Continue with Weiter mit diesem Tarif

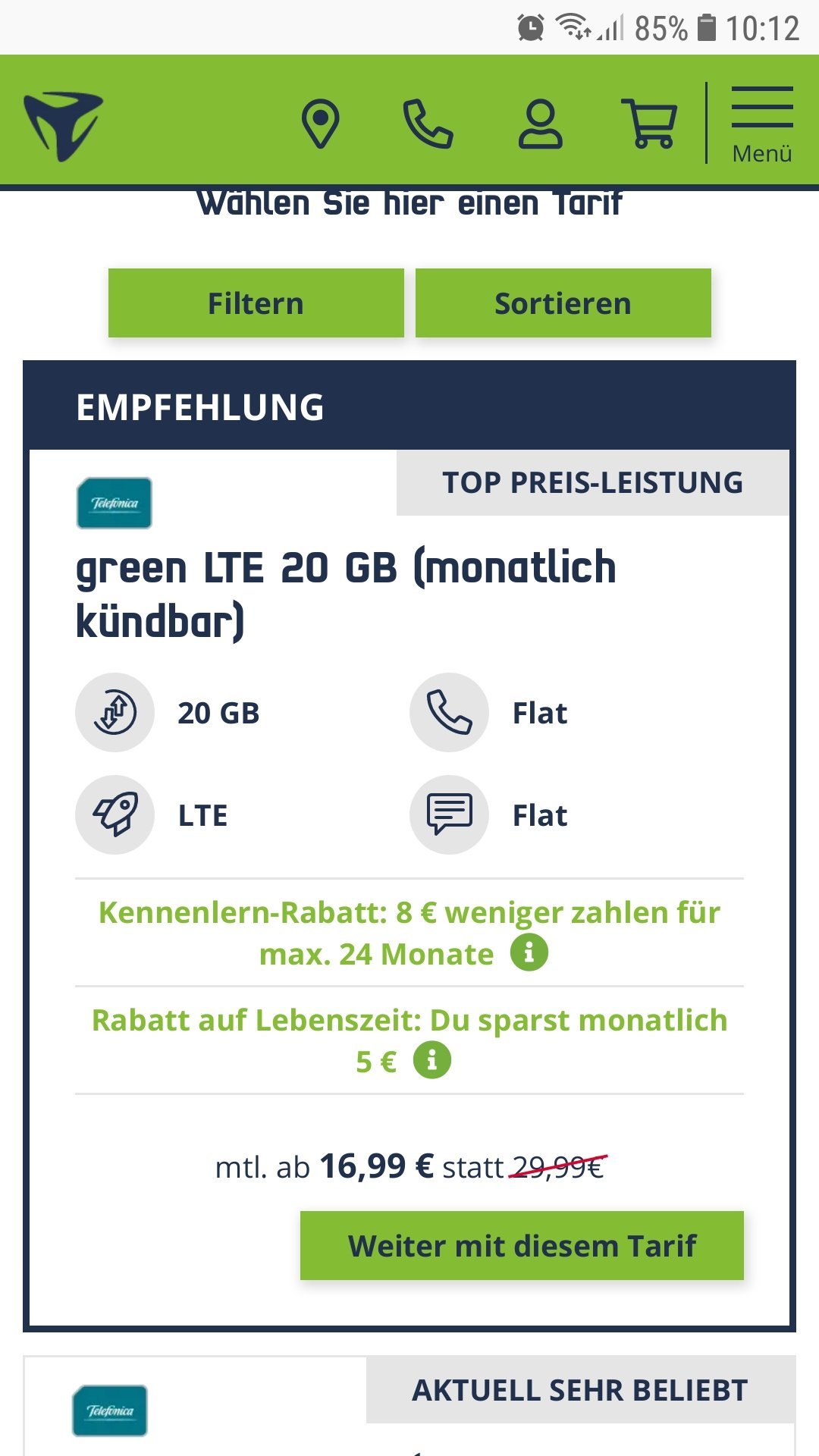[x=522, y=1246]
